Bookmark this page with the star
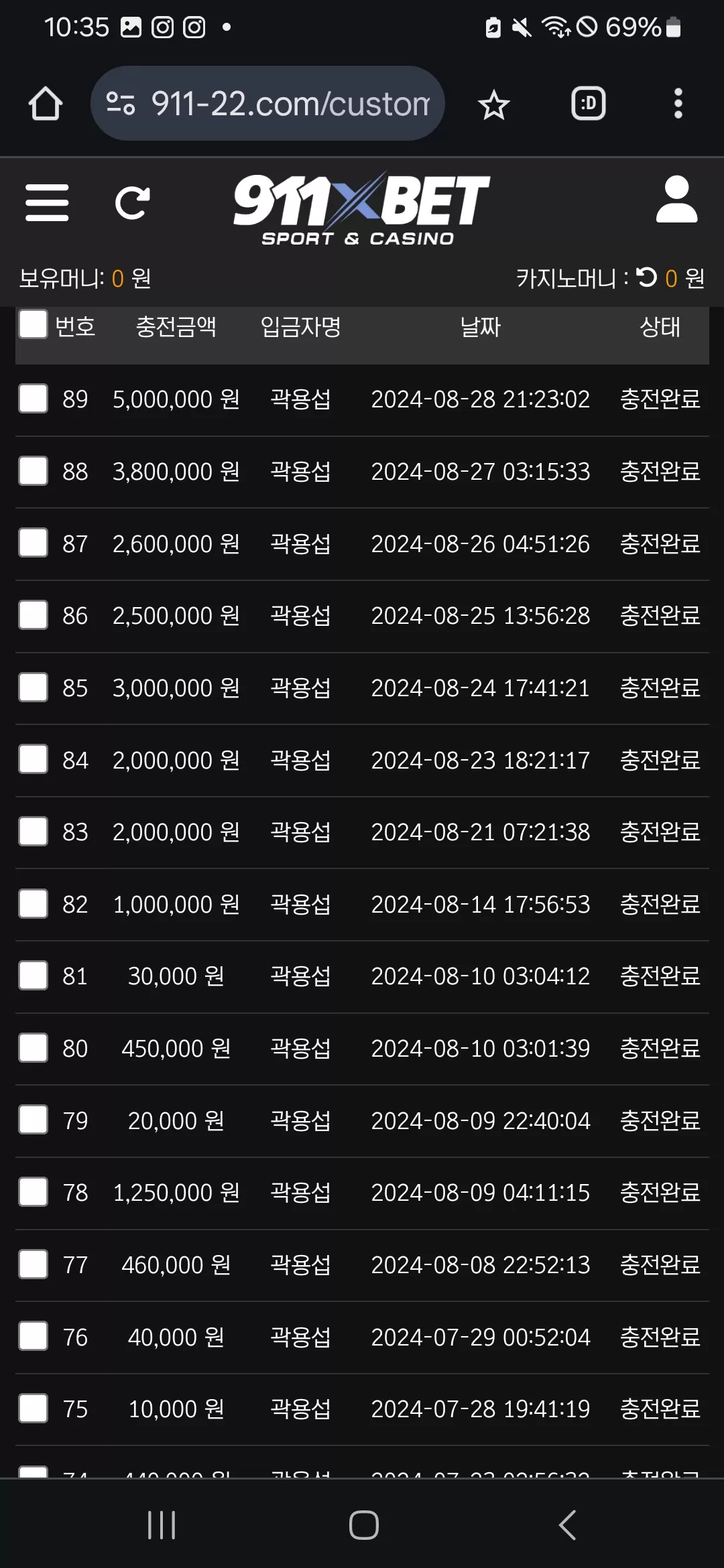 point(494,105)
